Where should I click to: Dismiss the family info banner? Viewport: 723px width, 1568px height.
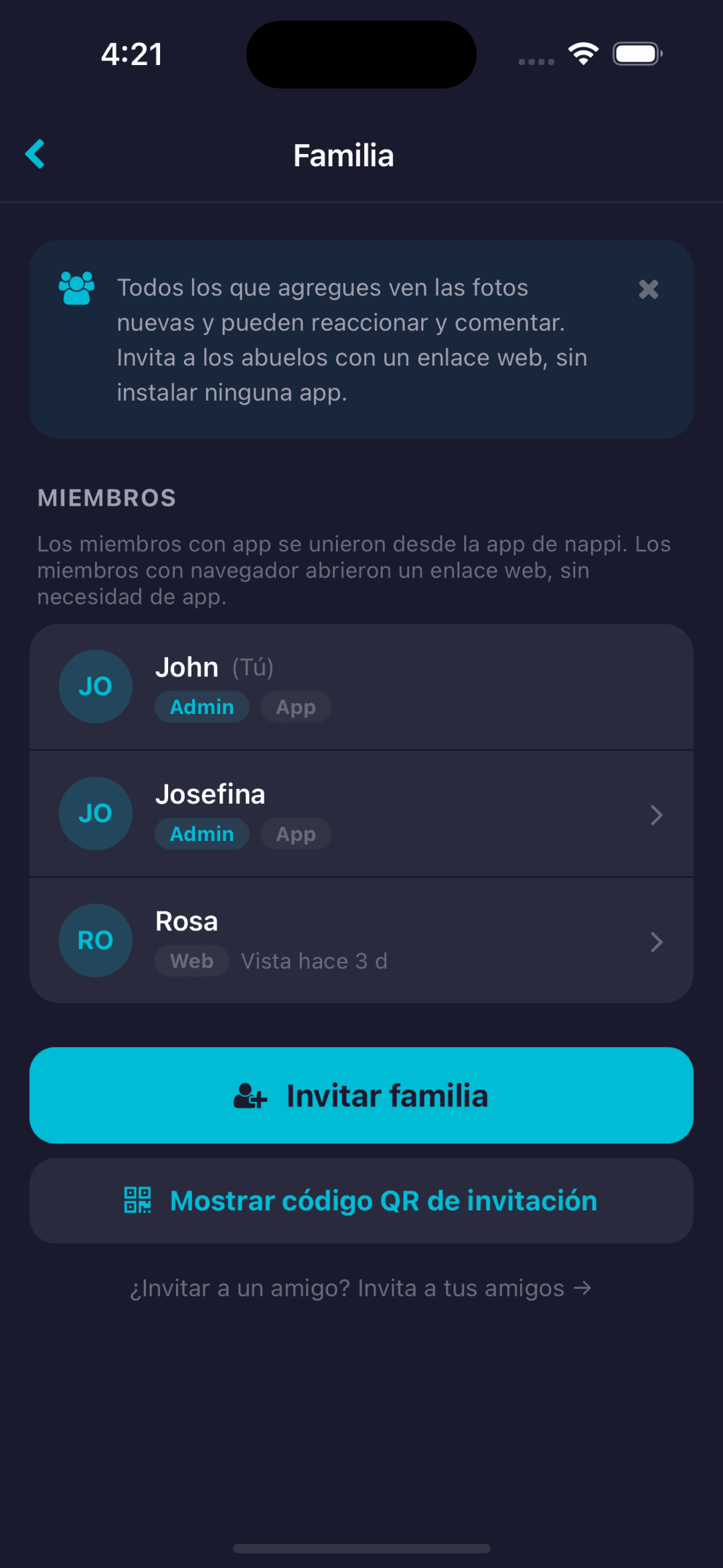point(648,289)
